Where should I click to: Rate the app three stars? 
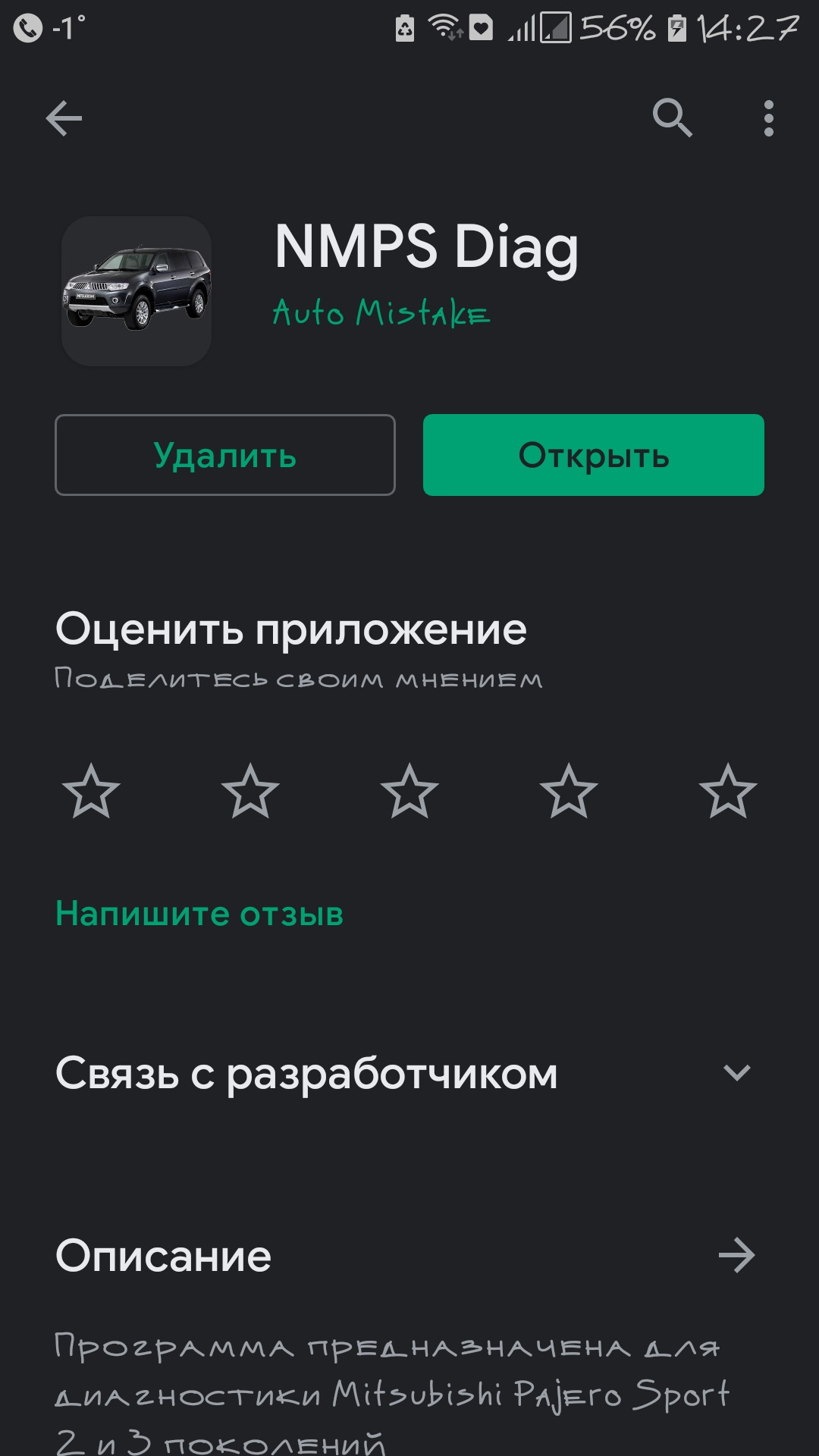[x=409, y=791]
